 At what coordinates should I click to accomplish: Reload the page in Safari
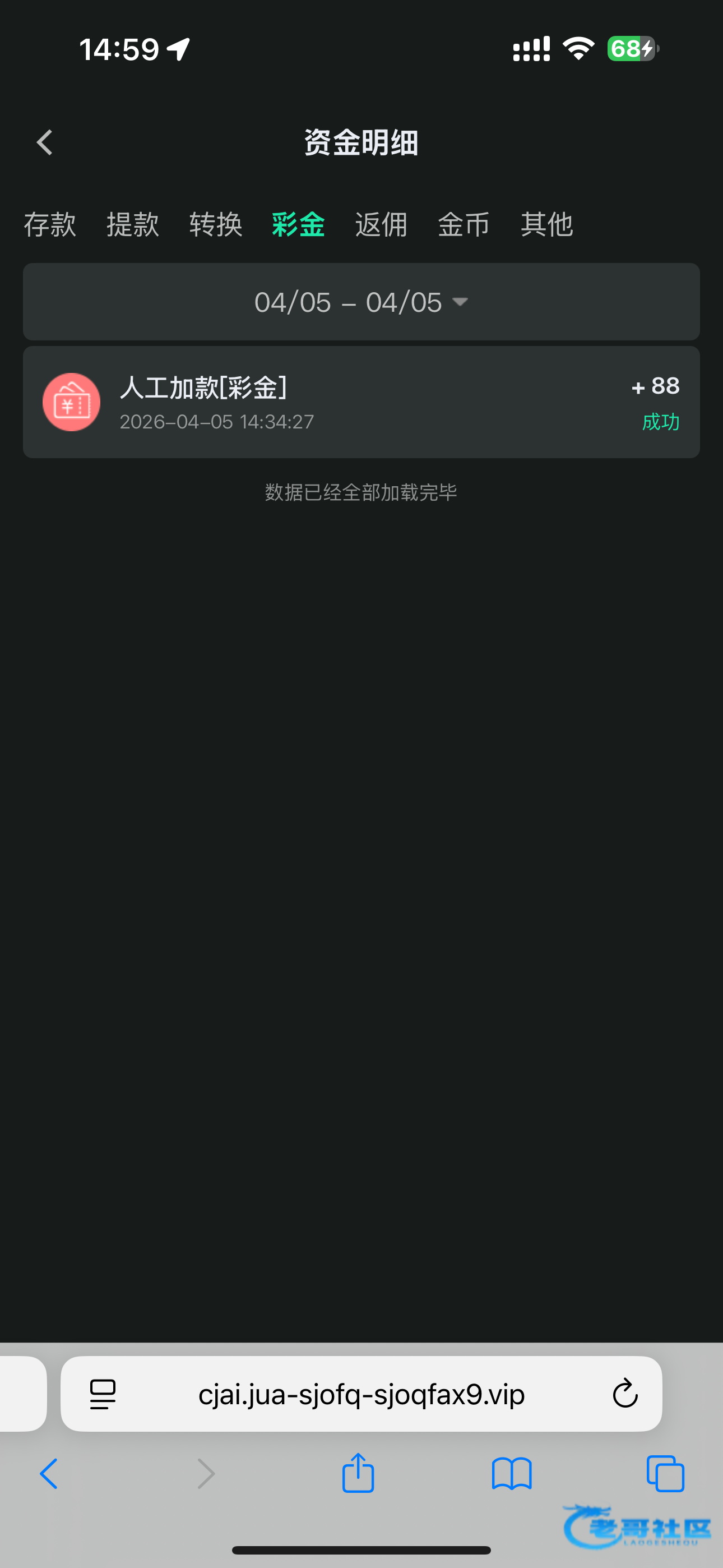625,1394
